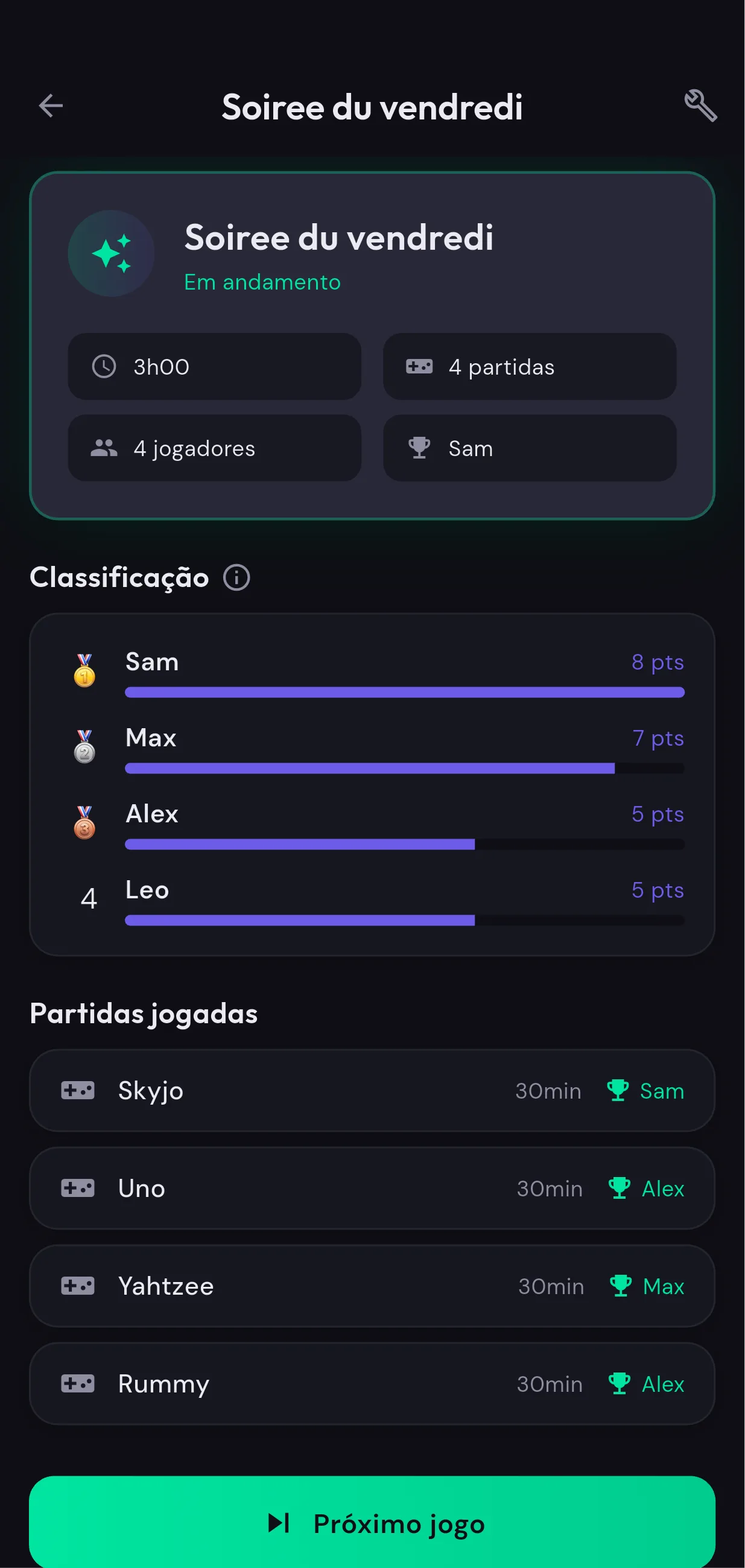
Task: Tap the gamepad icon beside 4 partidas
Action: pos(419,366)
